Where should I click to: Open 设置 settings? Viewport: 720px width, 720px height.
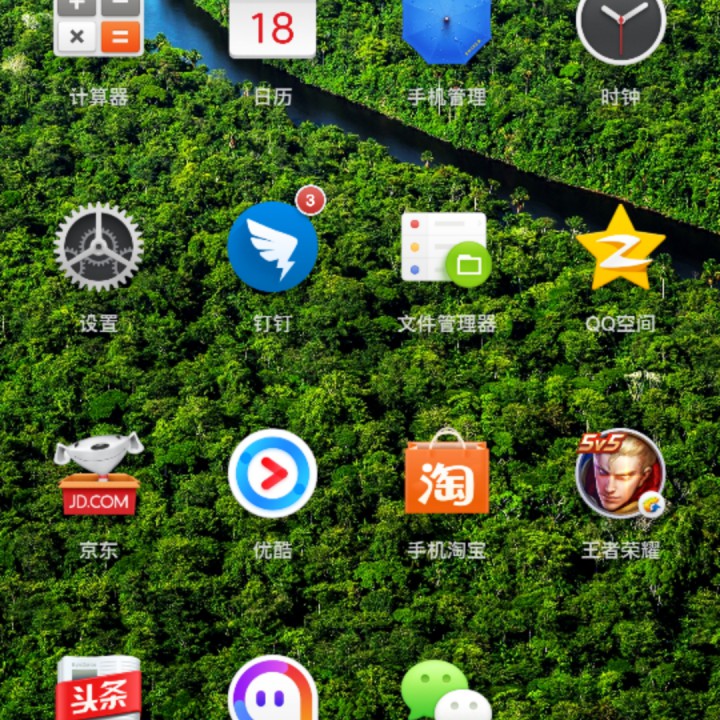(98, 247)
